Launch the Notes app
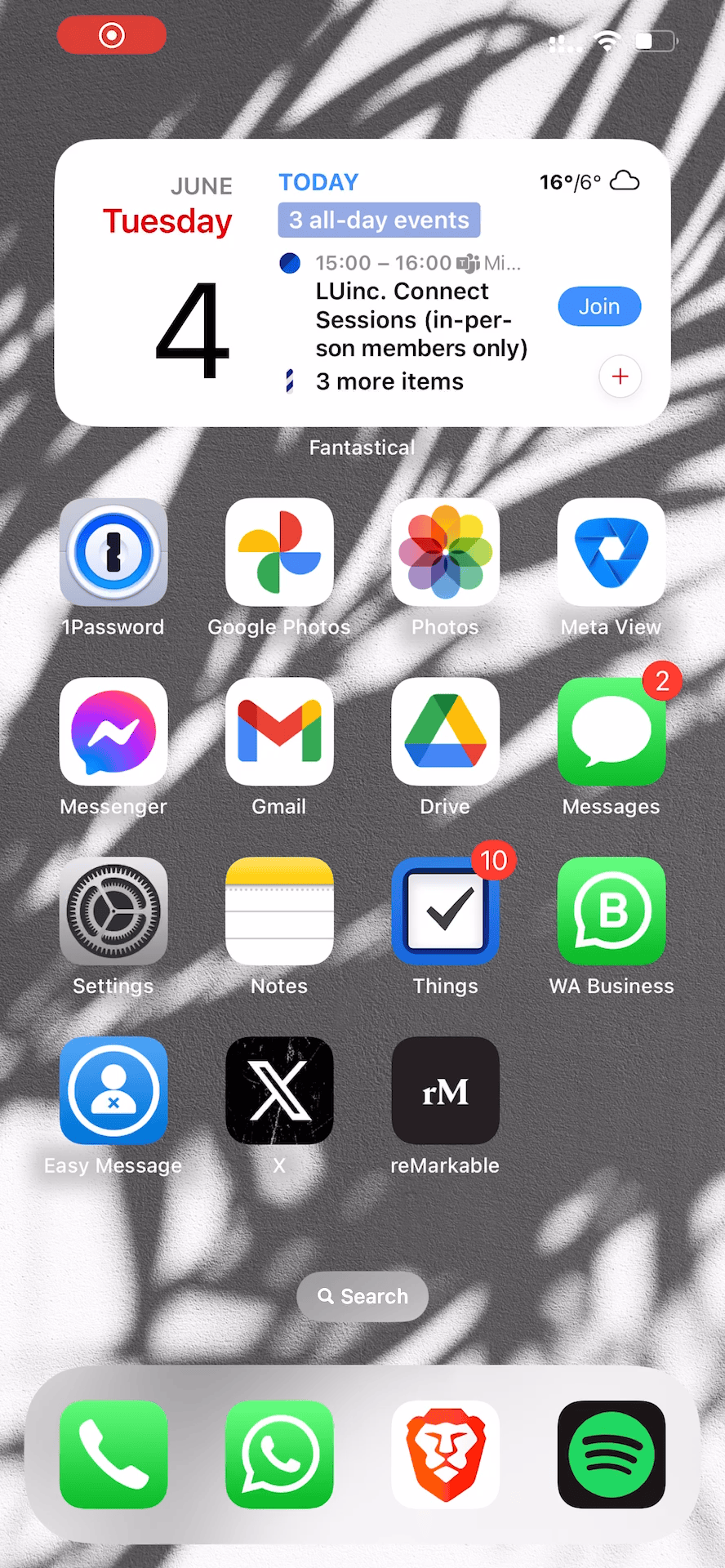Image resolution: width=725 pixels, height=1568 pixels. (x=279, y=911)
